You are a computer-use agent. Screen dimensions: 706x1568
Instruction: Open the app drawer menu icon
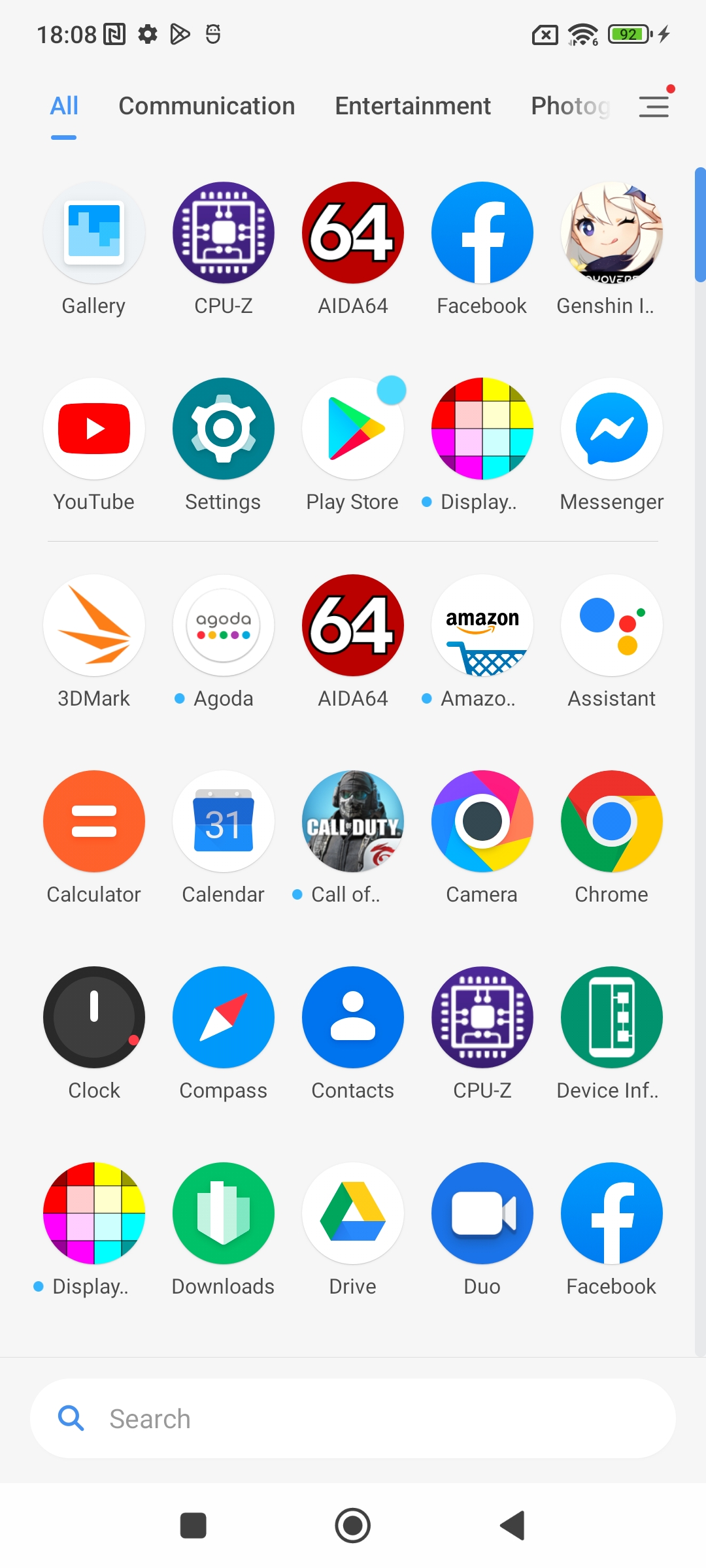click(x=653, y=106)
